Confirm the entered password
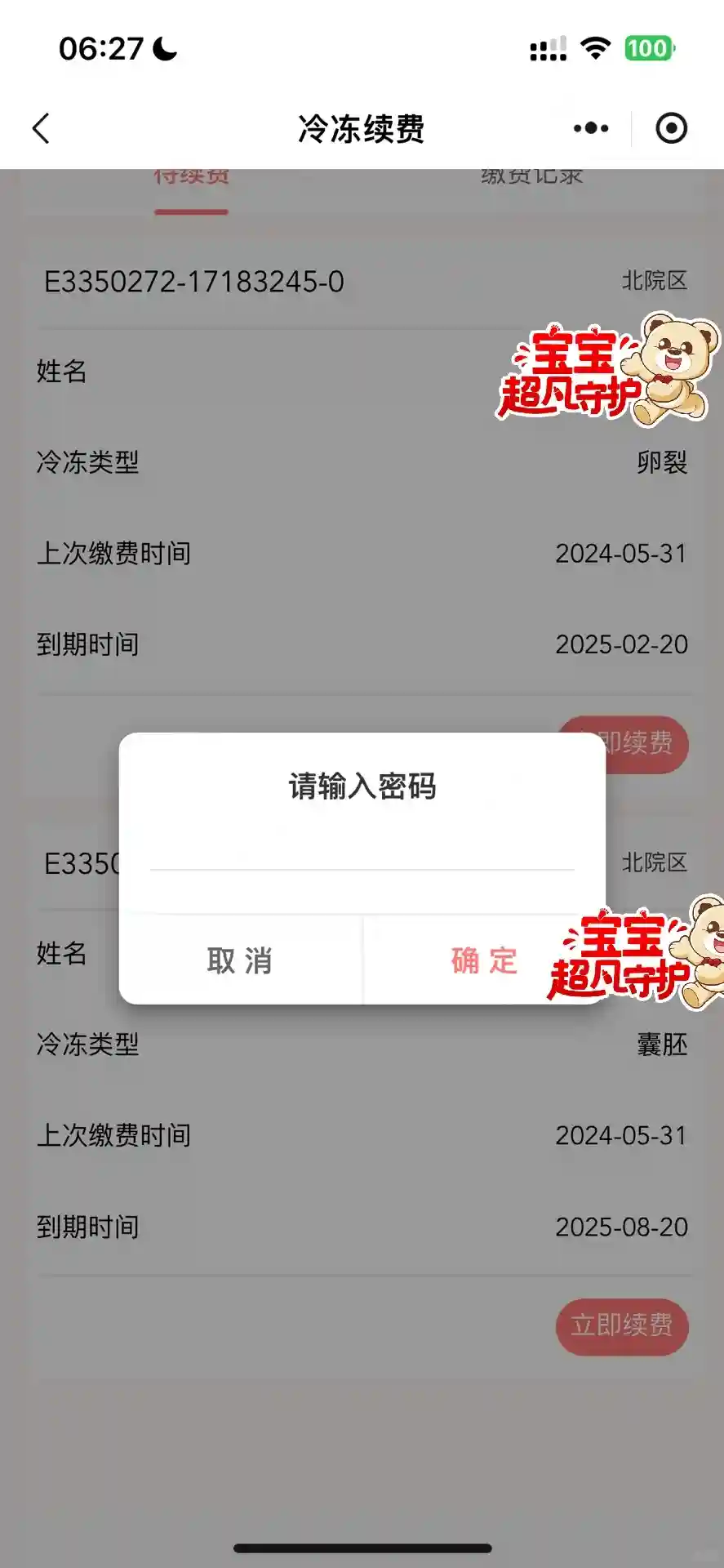The image size is (724, 1568). tap(483, 960)
